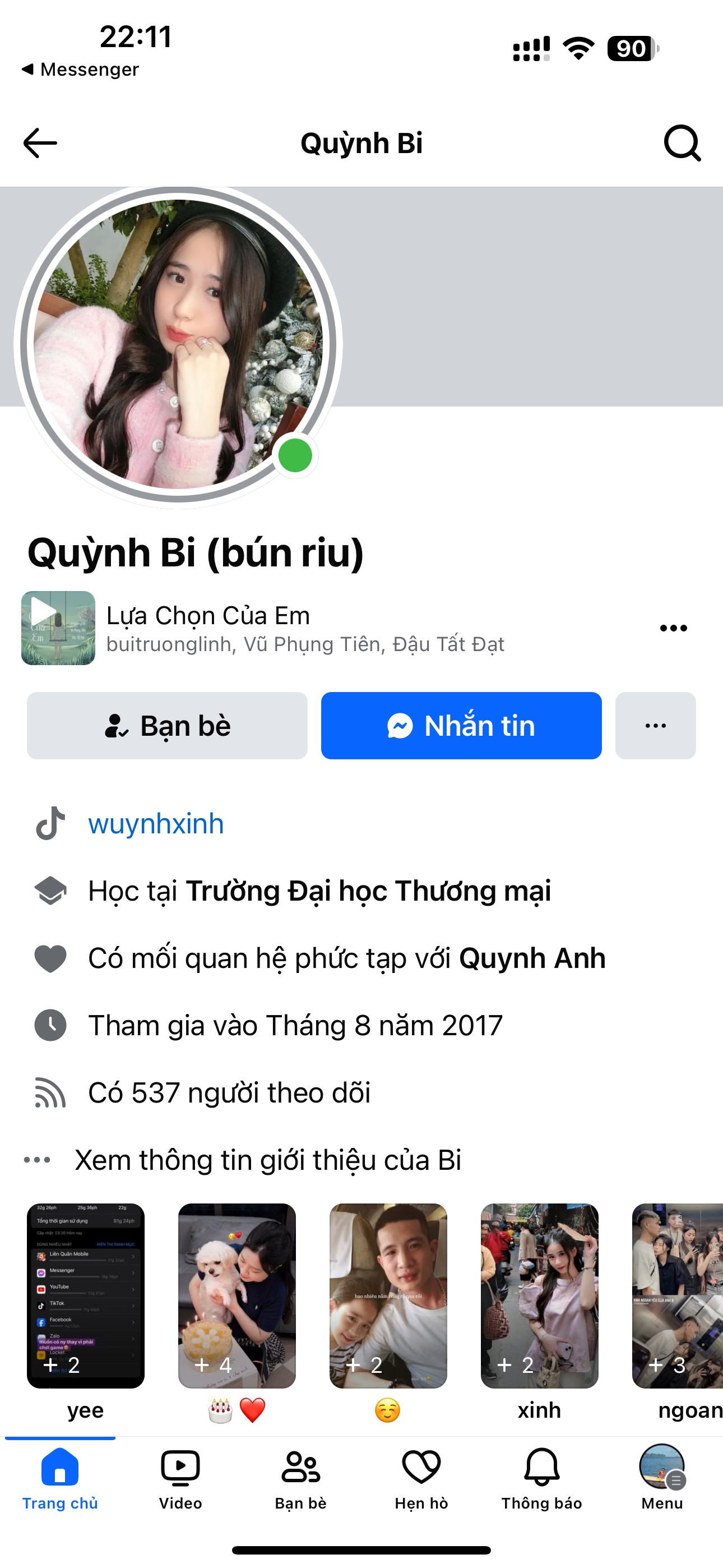
Task: Open the "yee" featured highlight
Action: tap(86, 1295)
